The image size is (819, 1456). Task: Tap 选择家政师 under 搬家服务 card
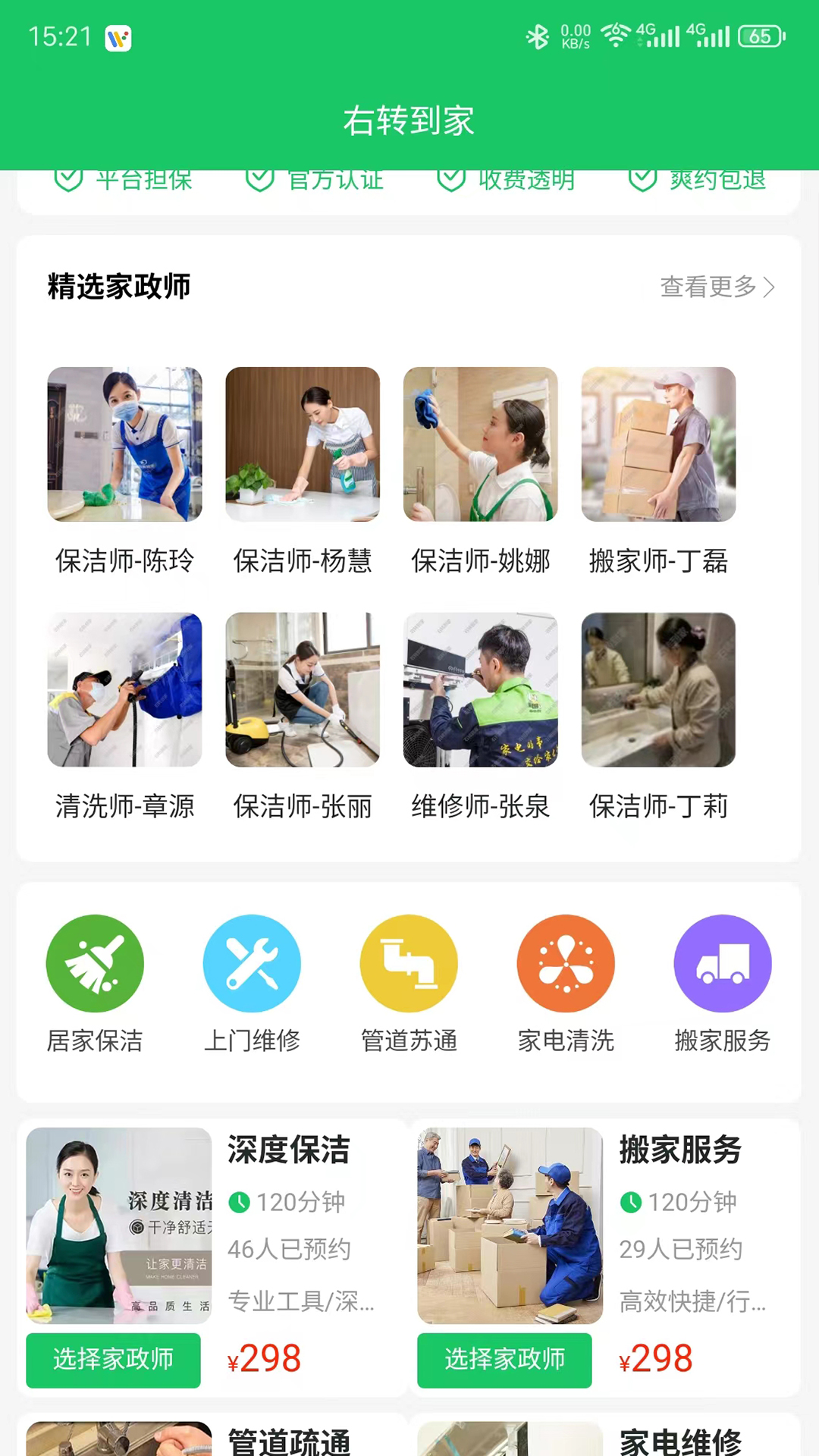(504, 1360)
